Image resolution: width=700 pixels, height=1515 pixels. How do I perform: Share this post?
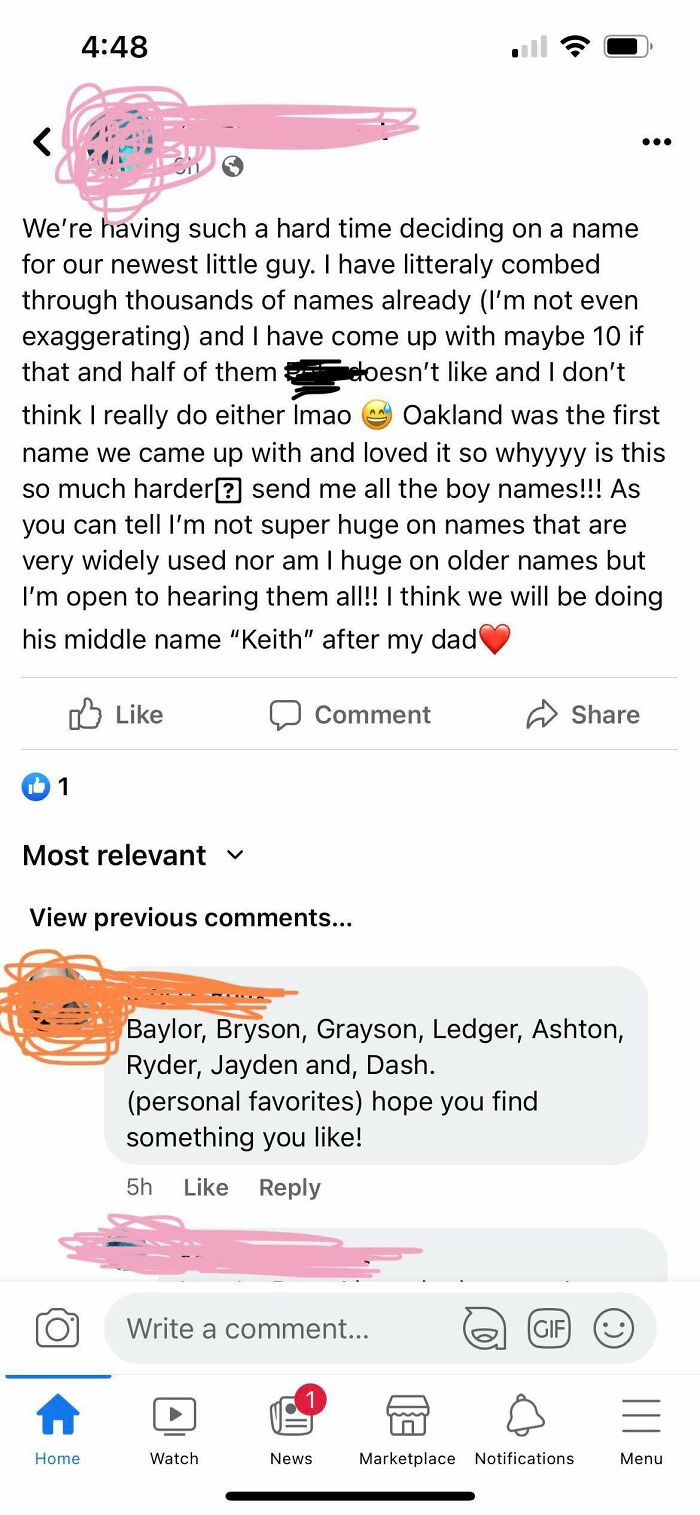tap(583, 714)
